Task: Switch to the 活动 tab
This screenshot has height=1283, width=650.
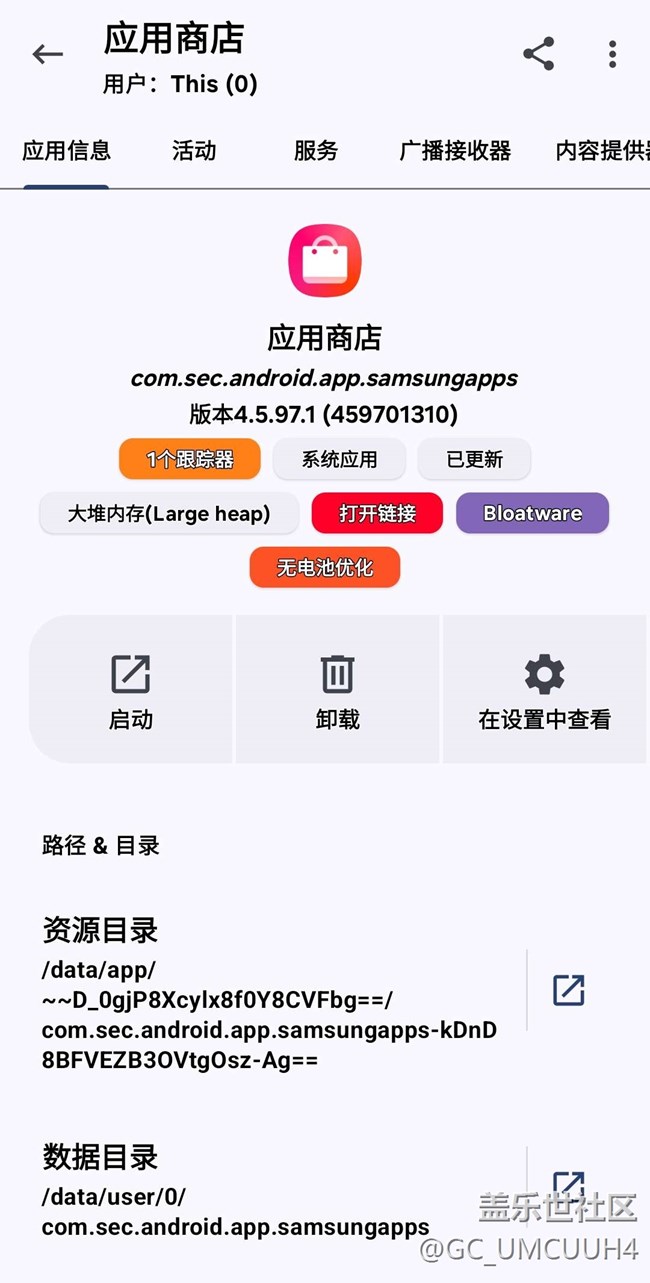Action: point(194,151)
